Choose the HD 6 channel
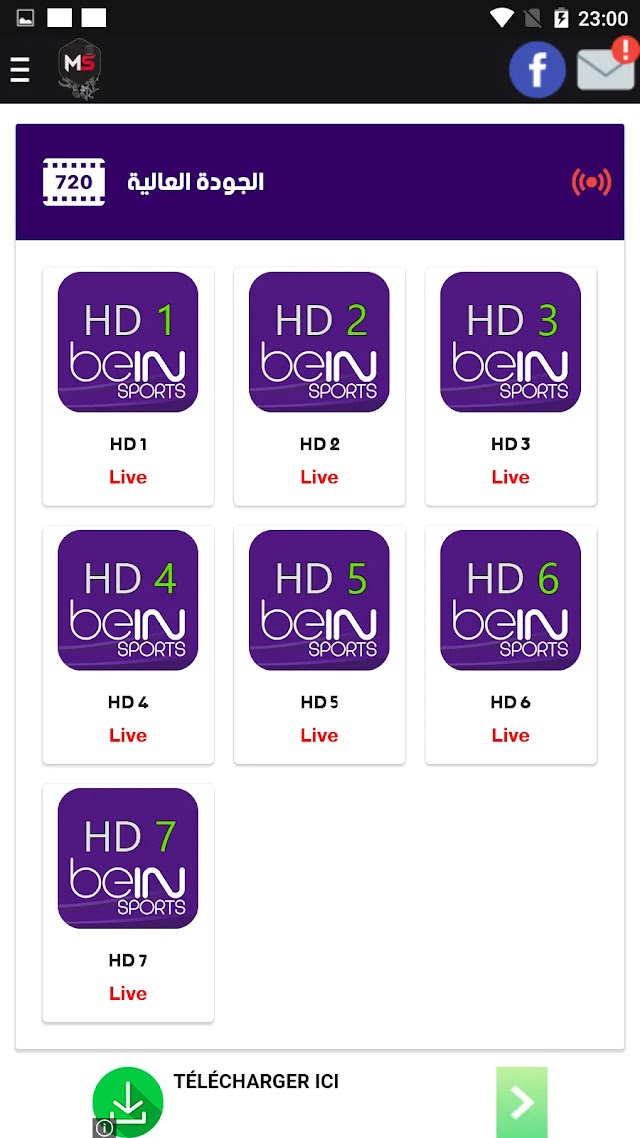Image resolution: width=640 pixels, height=1138 pixels. coord(511,644)
